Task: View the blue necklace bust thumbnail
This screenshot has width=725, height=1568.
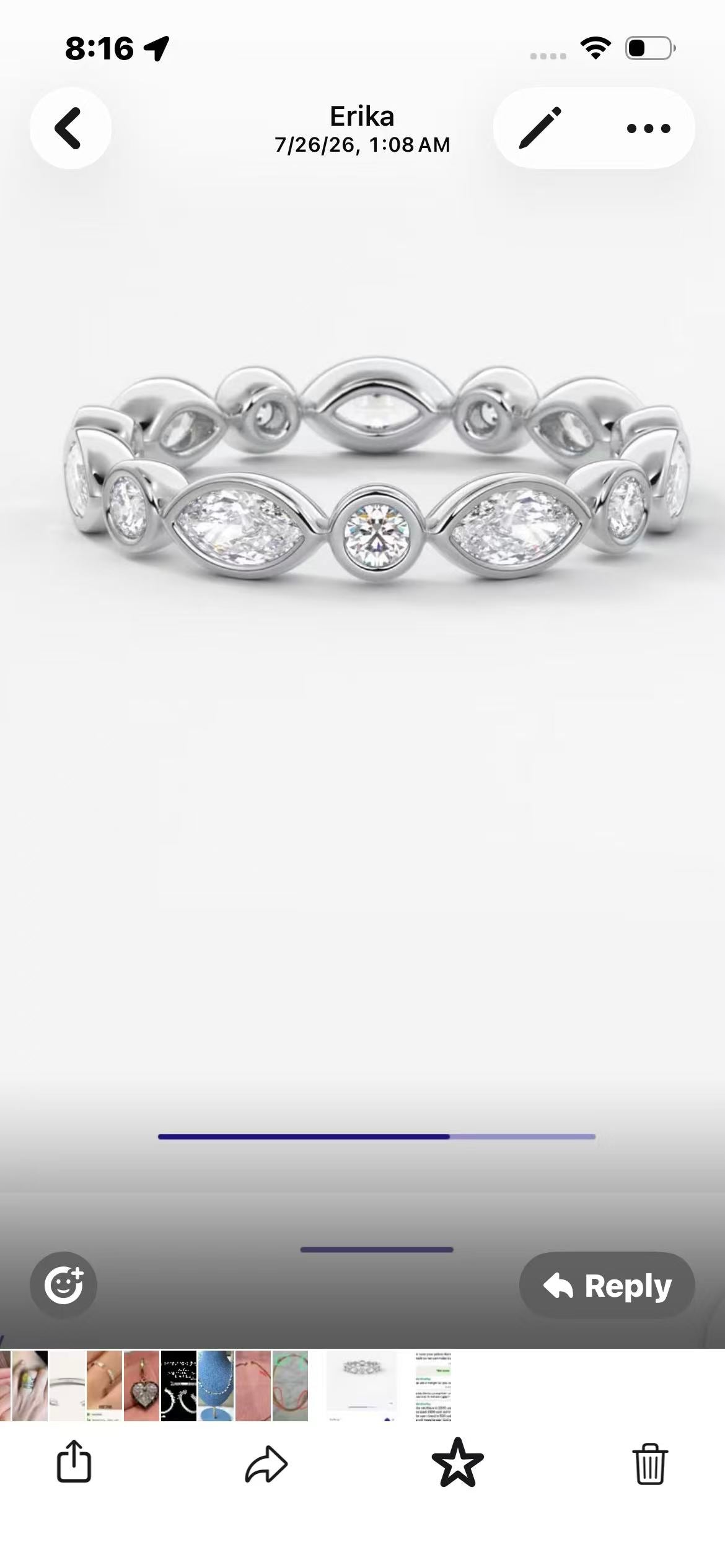Action: (x=216, y=1386)
